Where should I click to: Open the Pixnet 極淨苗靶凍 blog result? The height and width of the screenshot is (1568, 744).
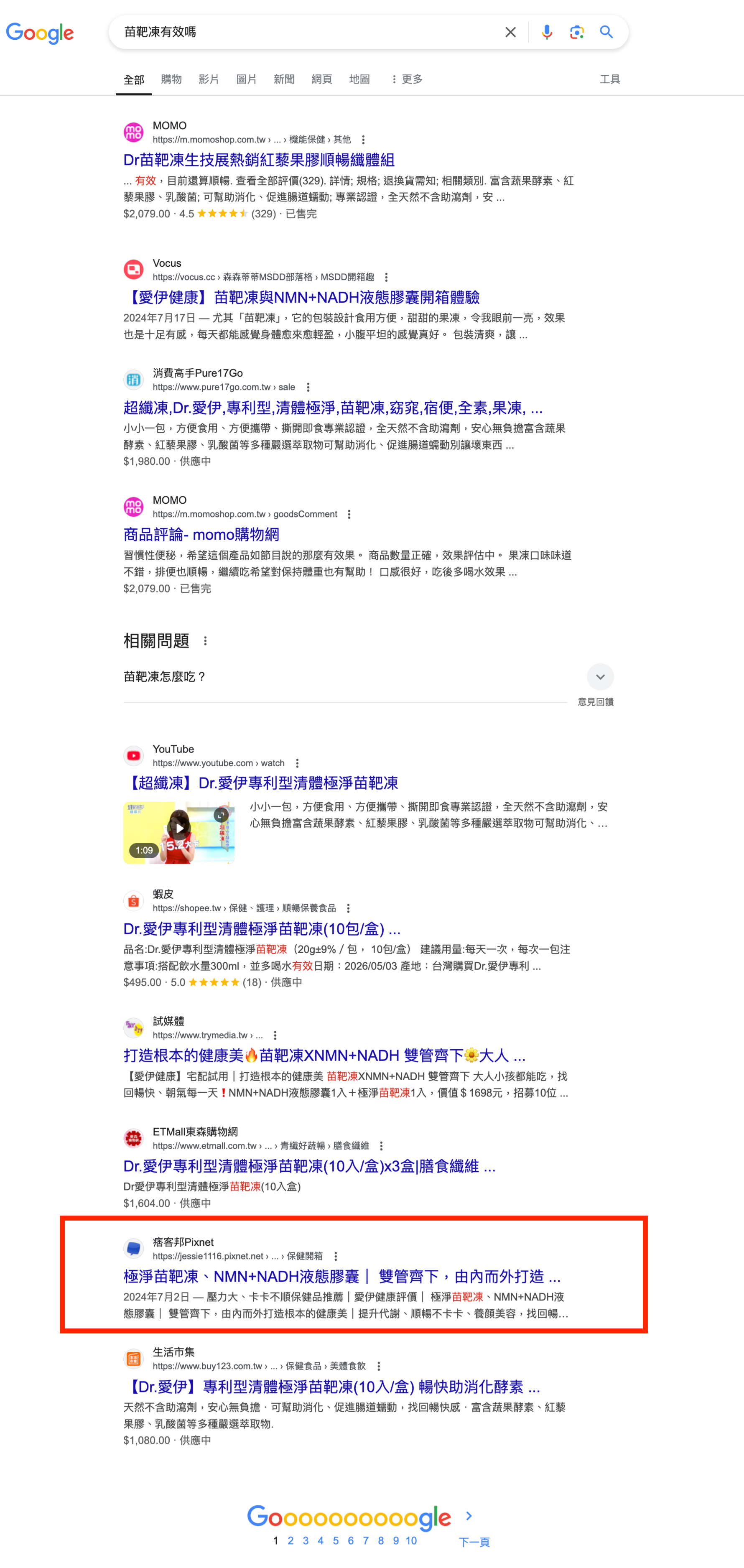click(341, 1276)
